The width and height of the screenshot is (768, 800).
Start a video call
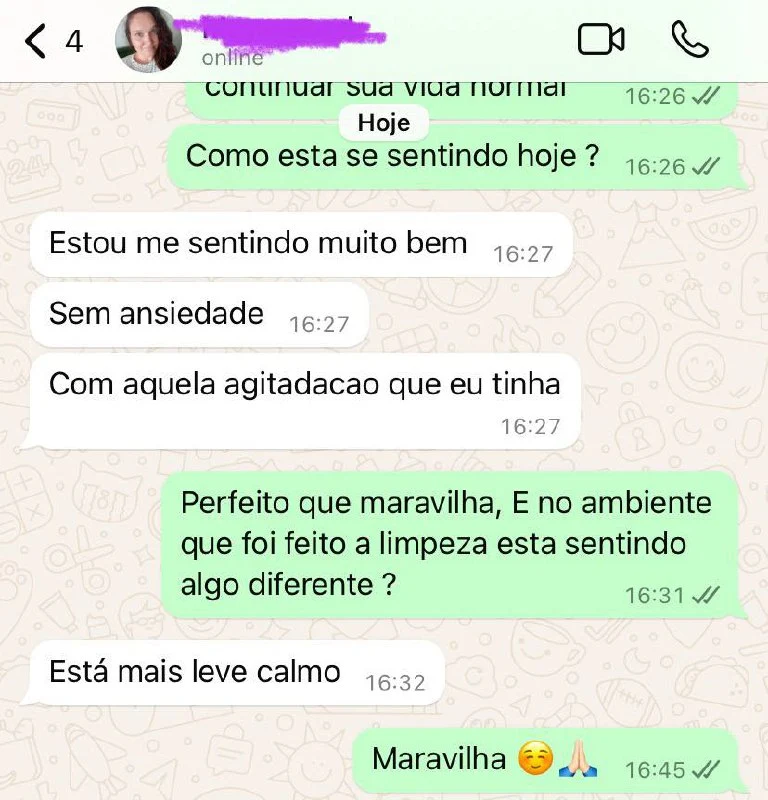pyautogui.click(x=600, y=40)
